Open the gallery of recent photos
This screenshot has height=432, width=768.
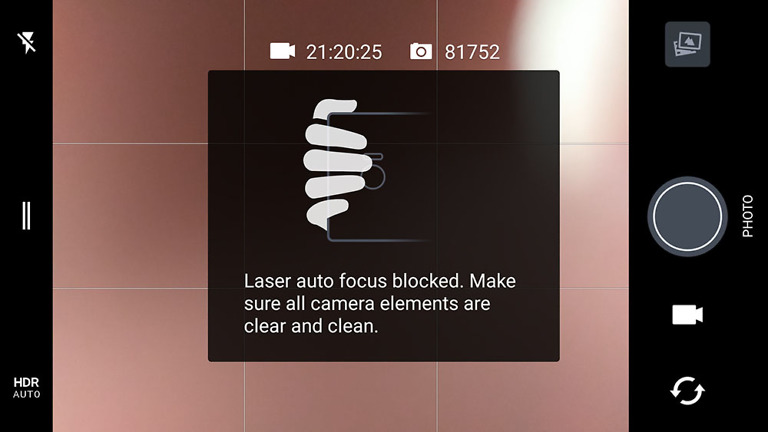[687, 44]
